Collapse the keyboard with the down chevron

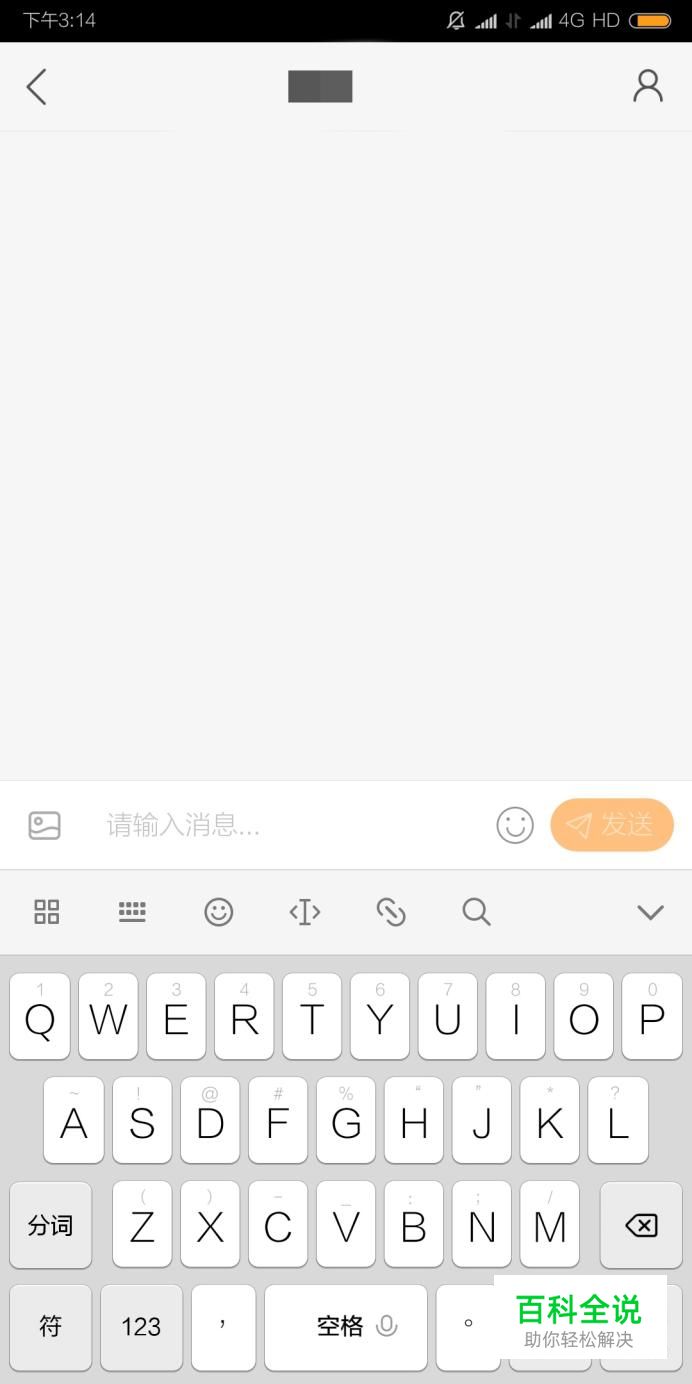tap(650, 911)
